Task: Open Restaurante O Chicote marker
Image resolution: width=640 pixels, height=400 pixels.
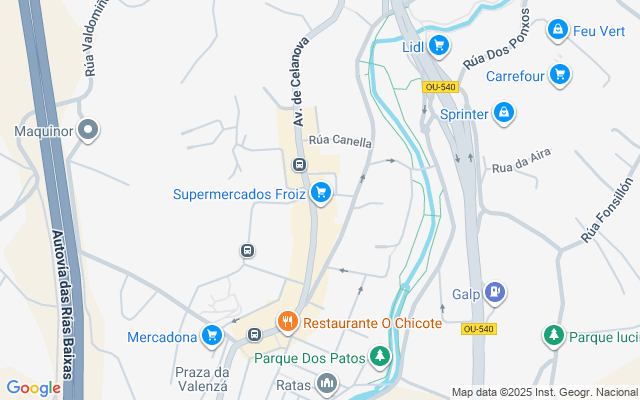Action: (x=288, y=322)
